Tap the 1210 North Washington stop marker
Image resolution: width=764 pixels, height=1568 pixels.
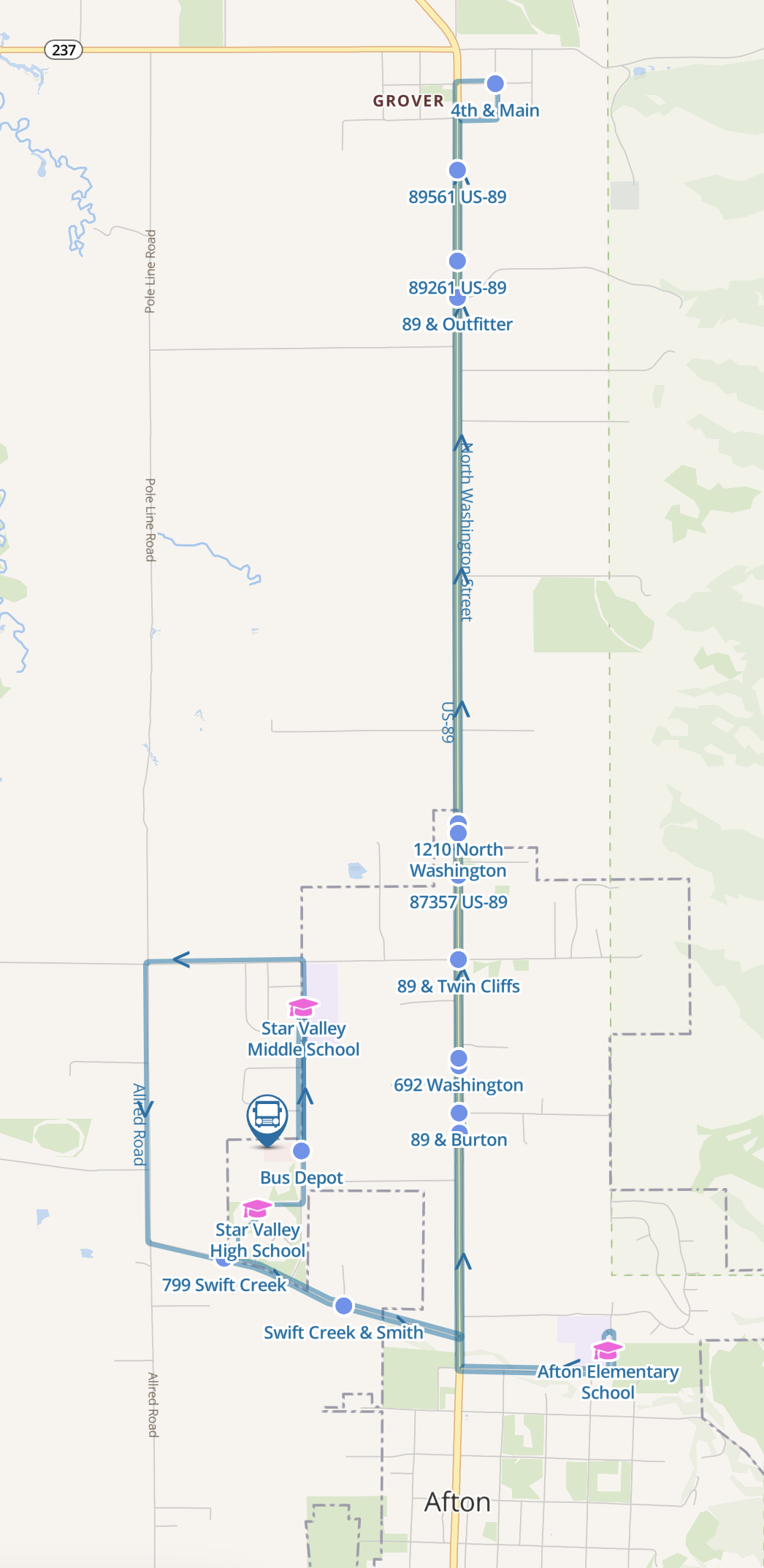pos(458,832)
